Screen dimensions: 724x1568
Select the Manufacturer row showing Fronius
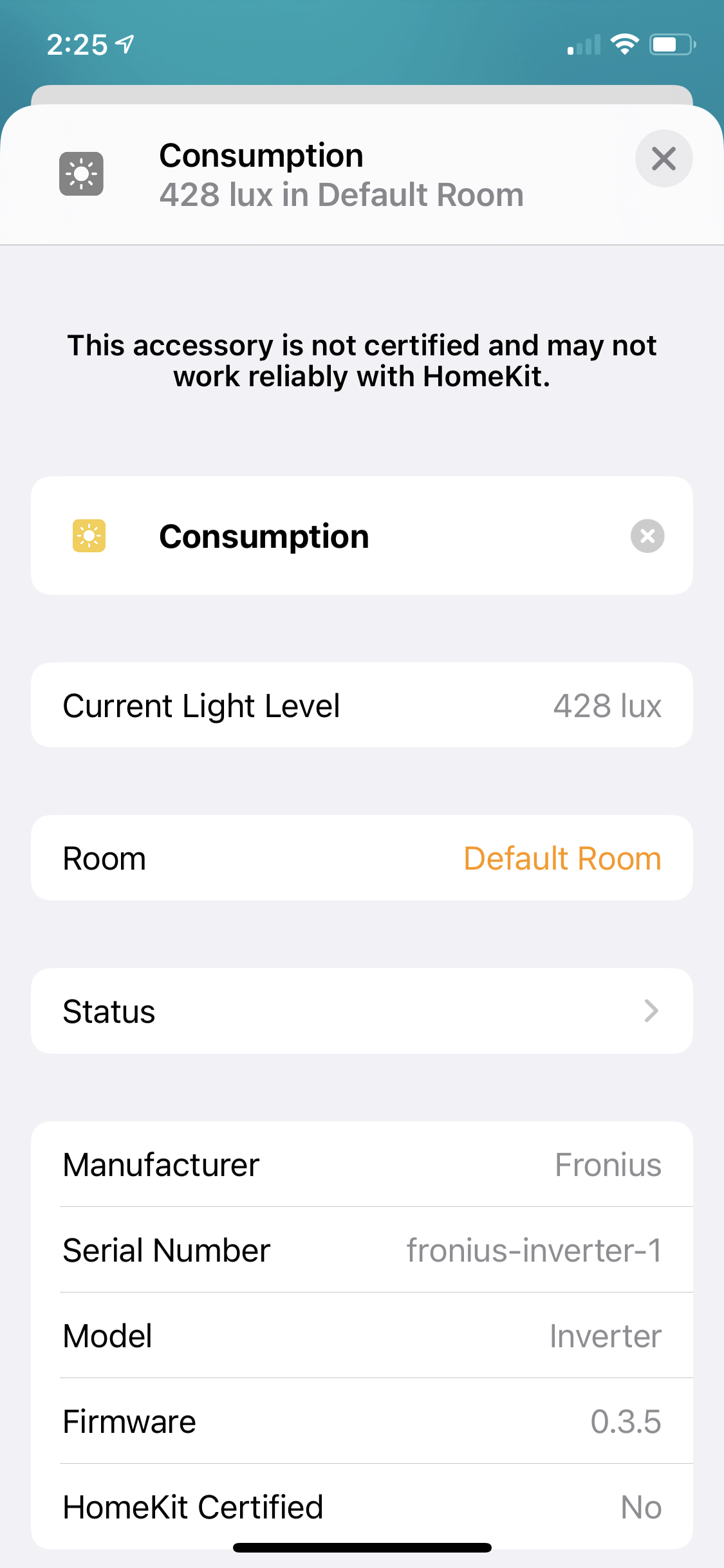(x=362, y=1164)
